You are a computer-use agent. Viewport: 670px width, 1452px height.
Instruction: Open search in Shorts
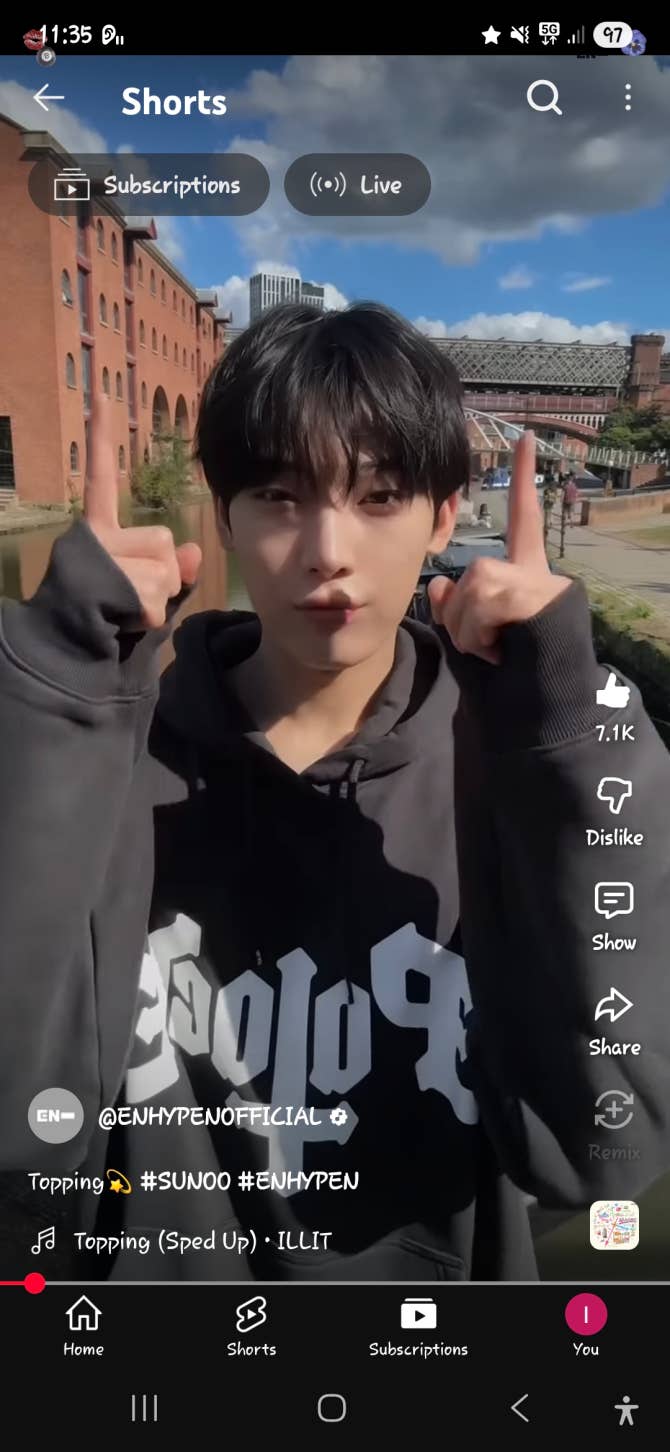[544, 98]
